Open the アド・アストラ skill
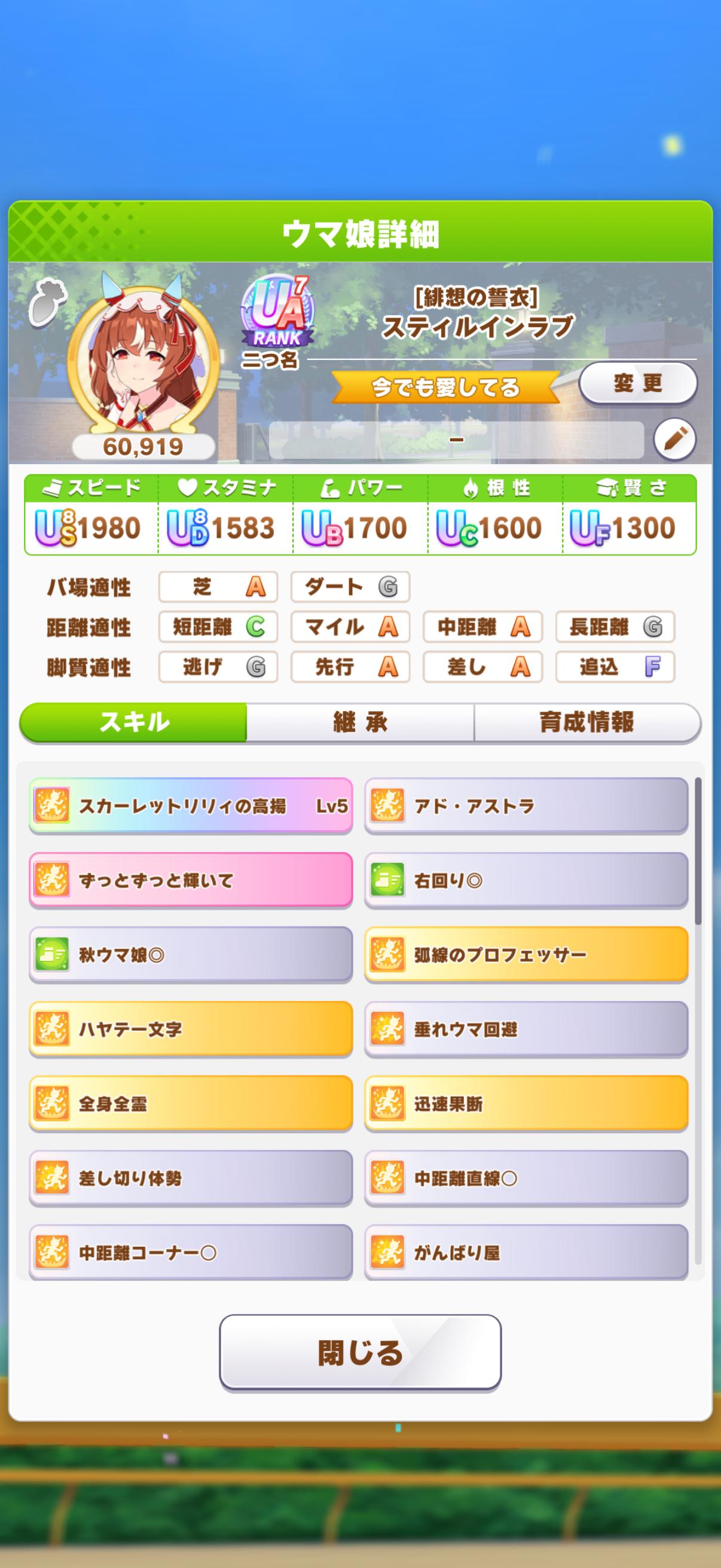 tap(526, 806)
